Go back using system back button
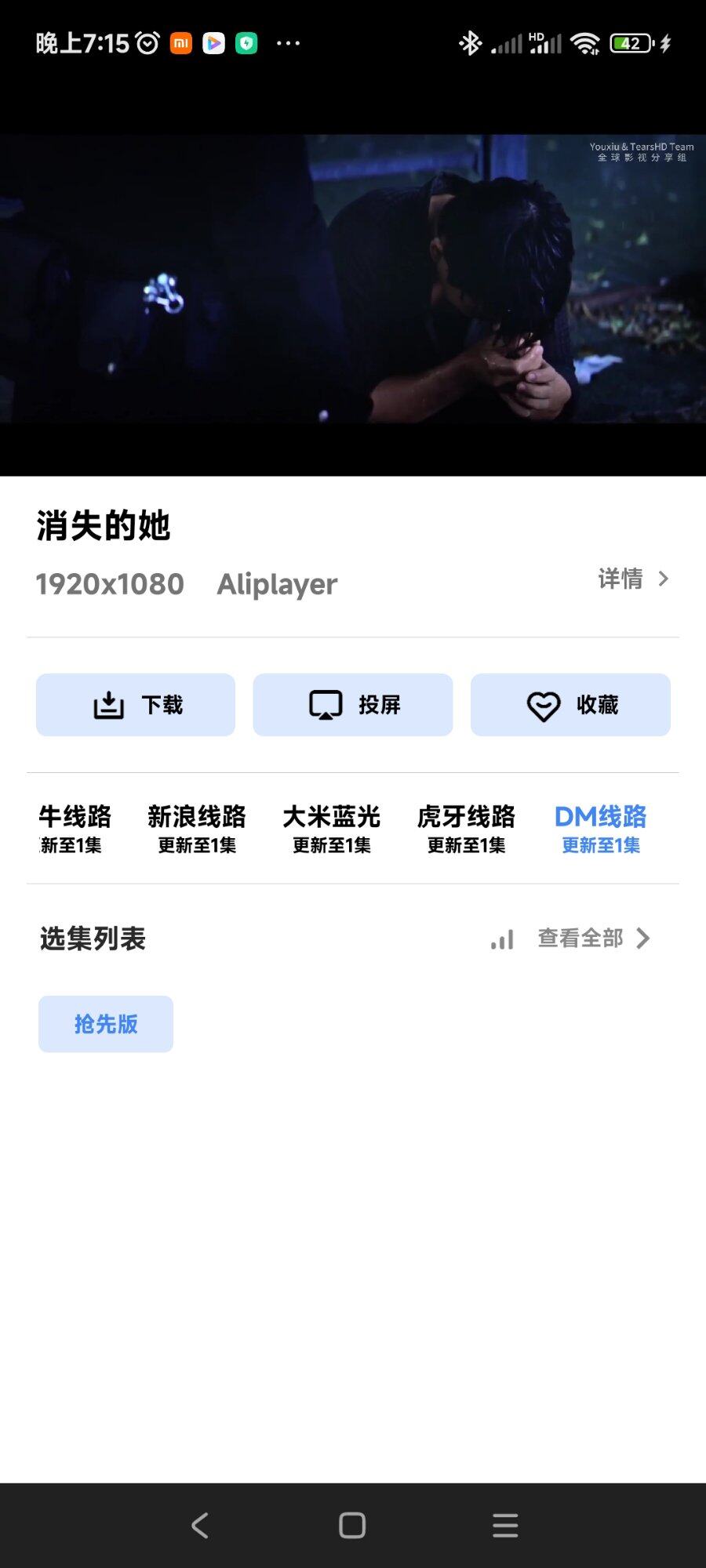This screenshot has width=706, height=1568. (200, 1525)
